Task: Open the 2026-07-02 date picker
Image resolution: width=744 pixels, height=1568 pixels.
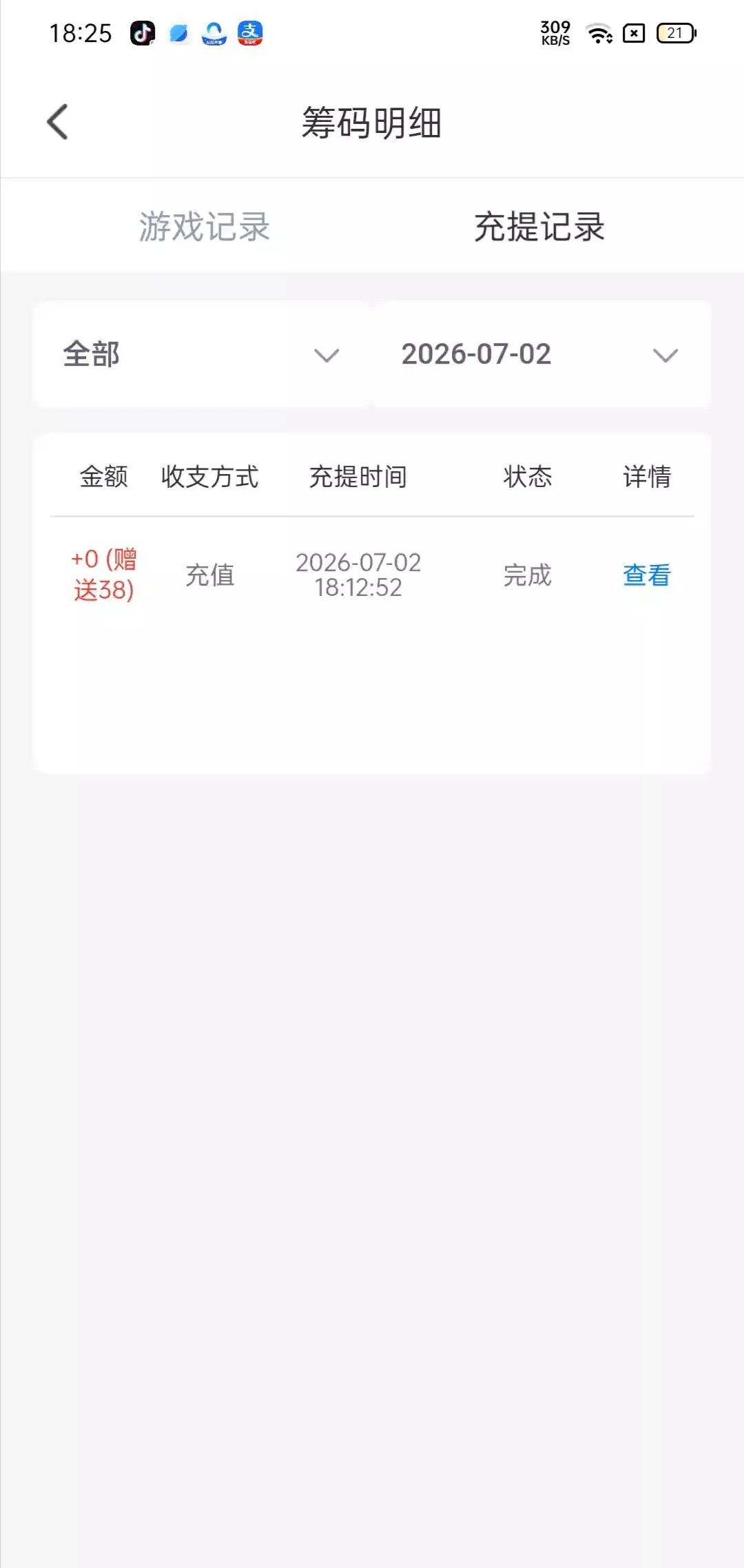Action: (x=541, y=354)
